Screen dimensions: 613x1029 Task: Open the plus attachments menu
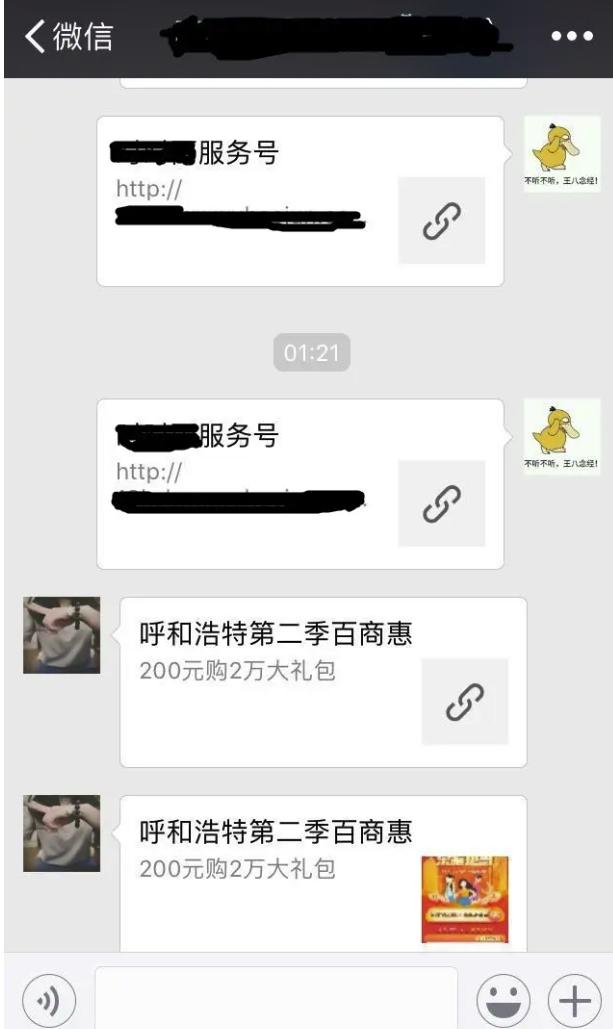click(573, 999)
